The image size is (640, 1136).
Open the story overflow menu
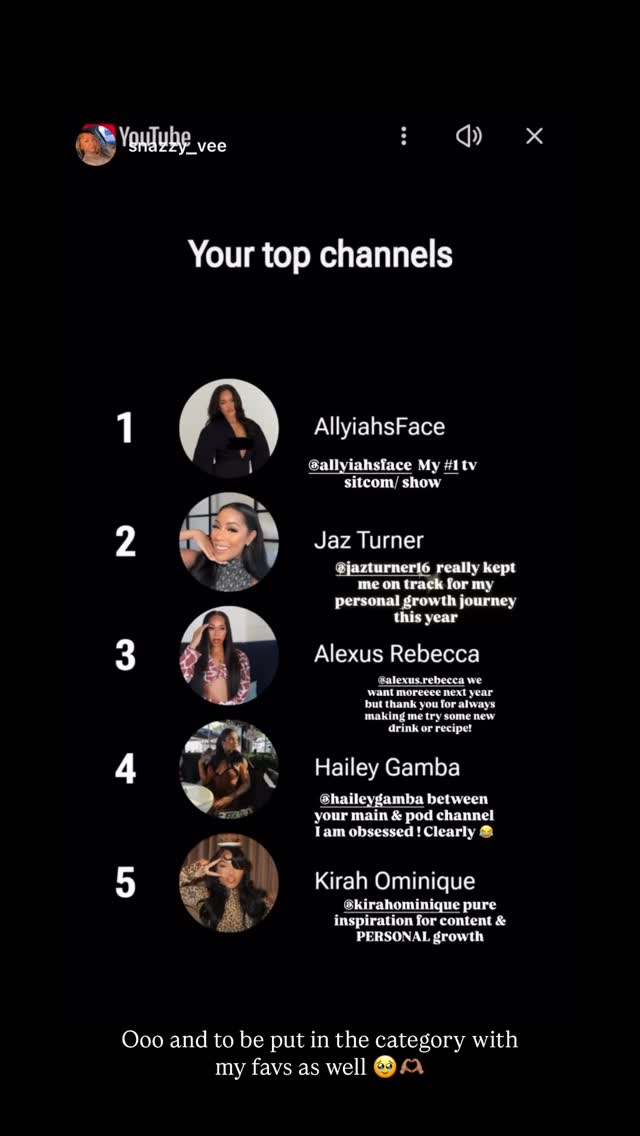tap(404, 136)
